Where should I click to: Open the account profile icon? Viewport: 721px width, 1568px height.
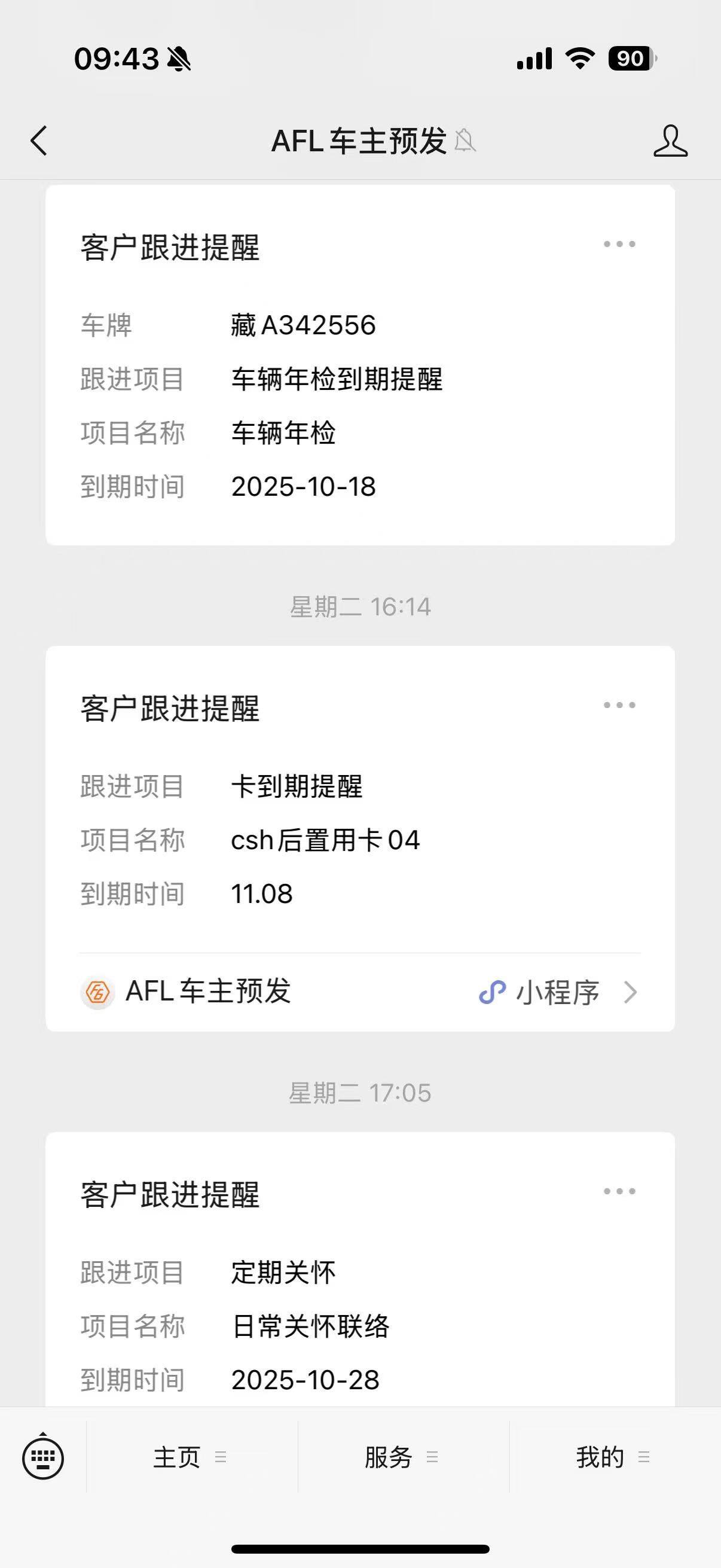(670, 141)
